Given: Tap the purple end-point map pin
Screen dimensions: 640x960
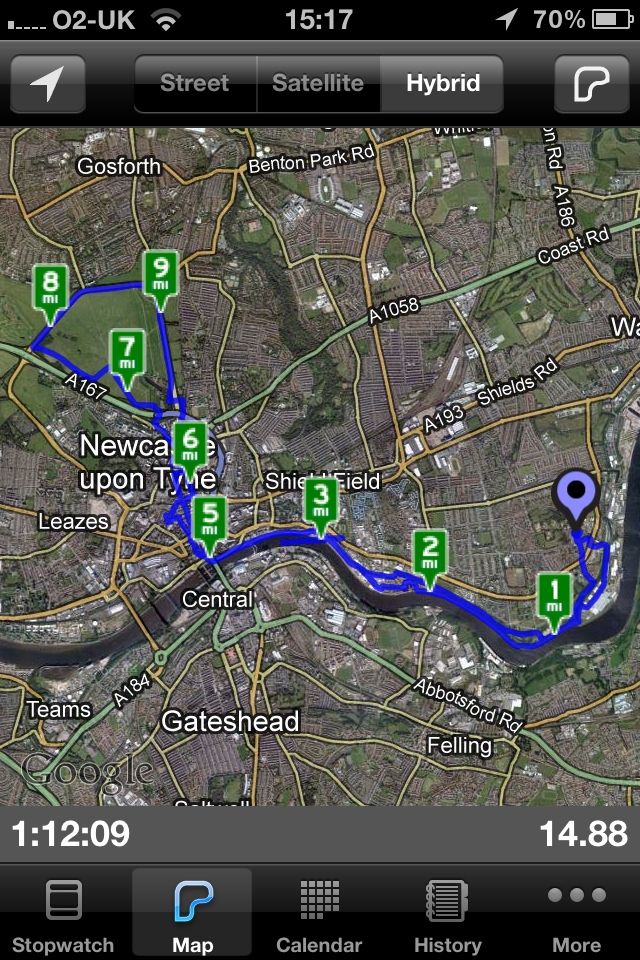Looking at the screenshot, I should (x=576, y=494).
